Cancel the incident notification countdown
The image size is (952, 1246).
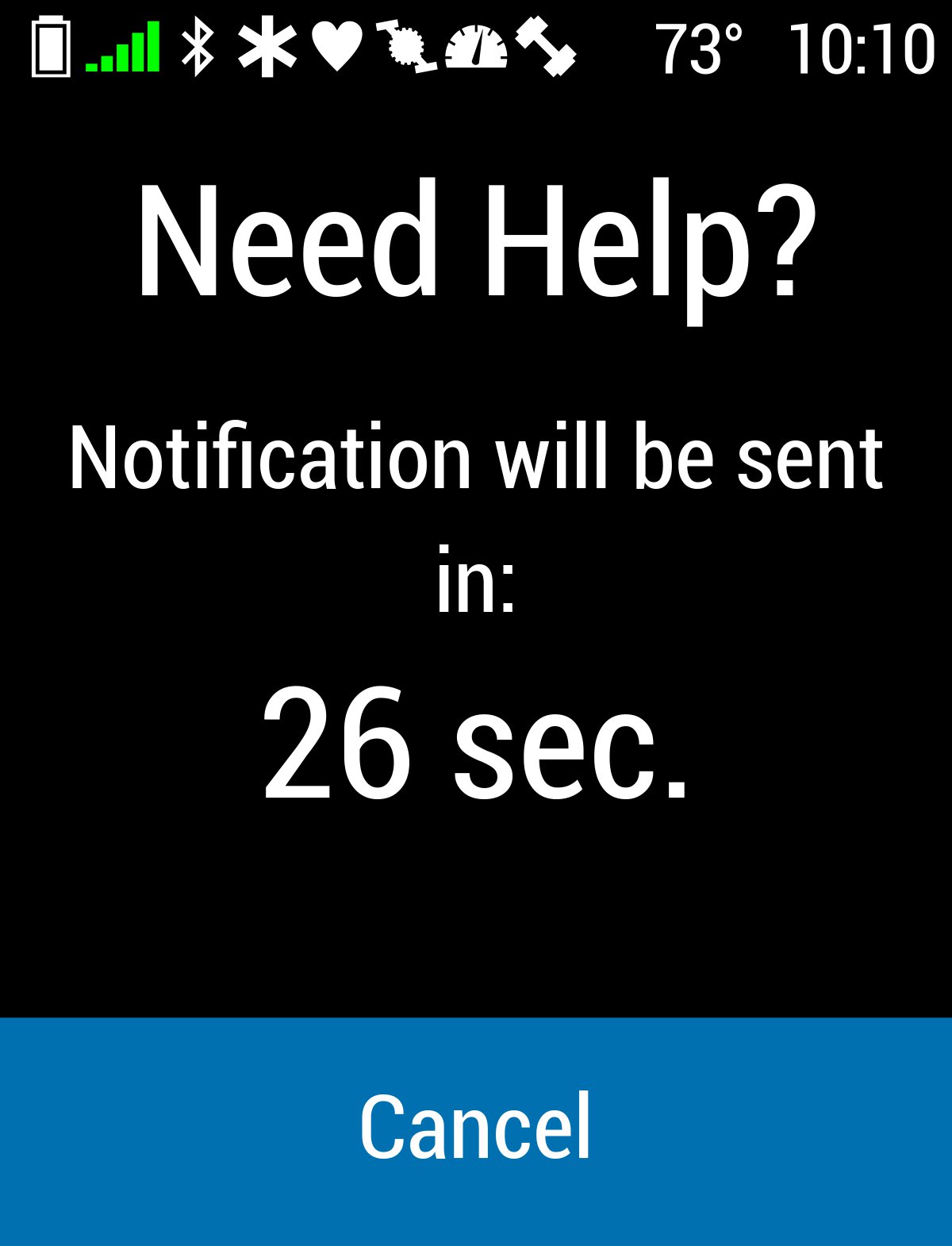pyautogui.click(x=476, y=1129)
